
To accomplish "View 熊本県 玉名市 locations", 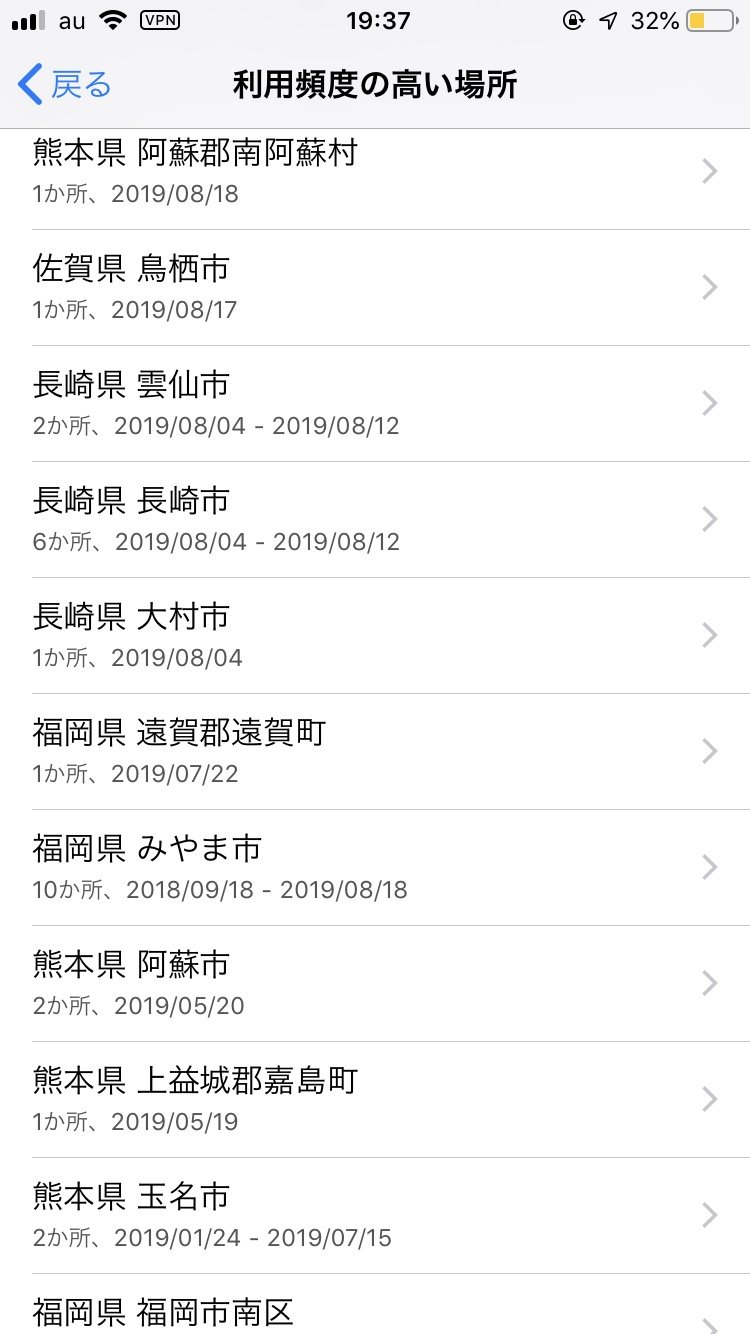I will 375,1216.
